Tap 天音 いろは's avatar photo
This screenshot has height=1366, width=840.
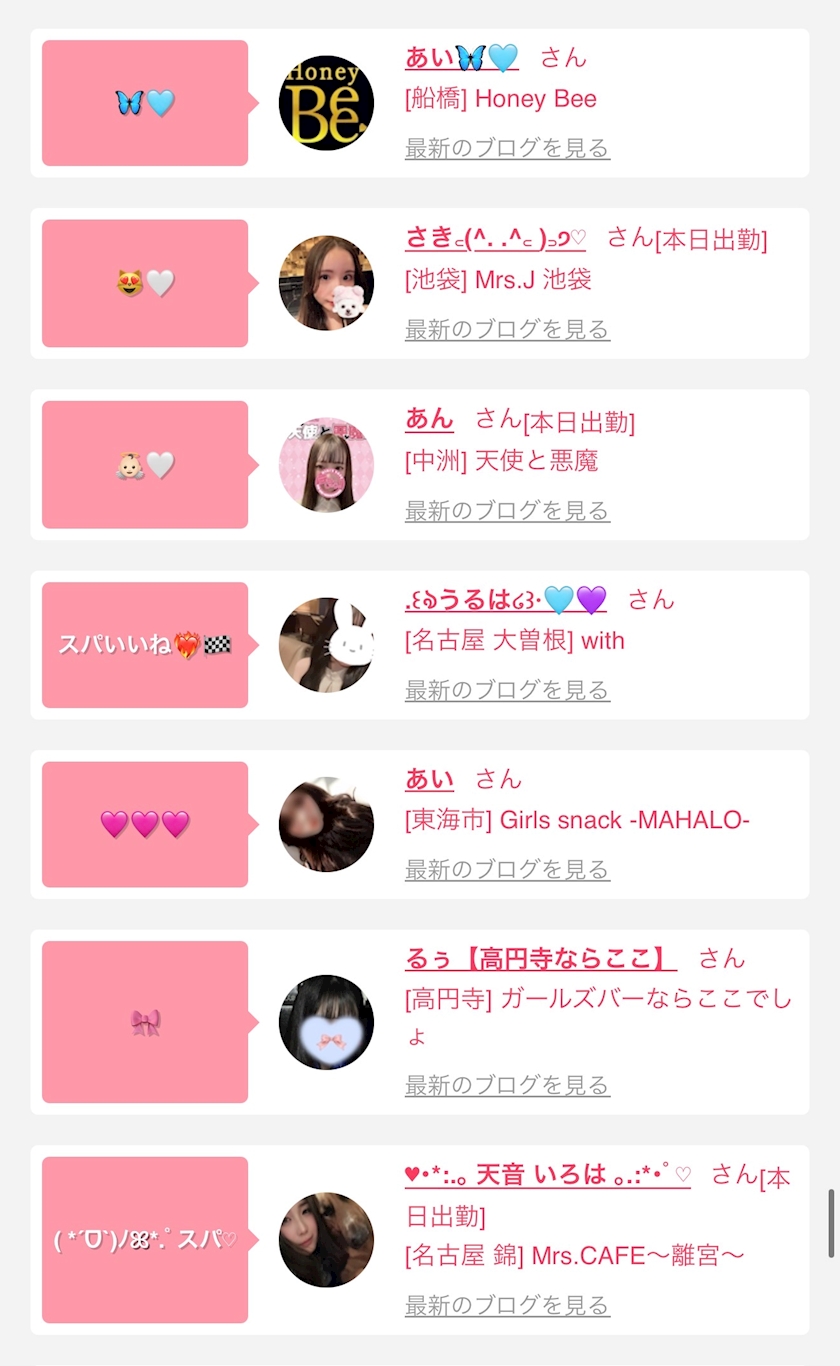point(326,1240)
